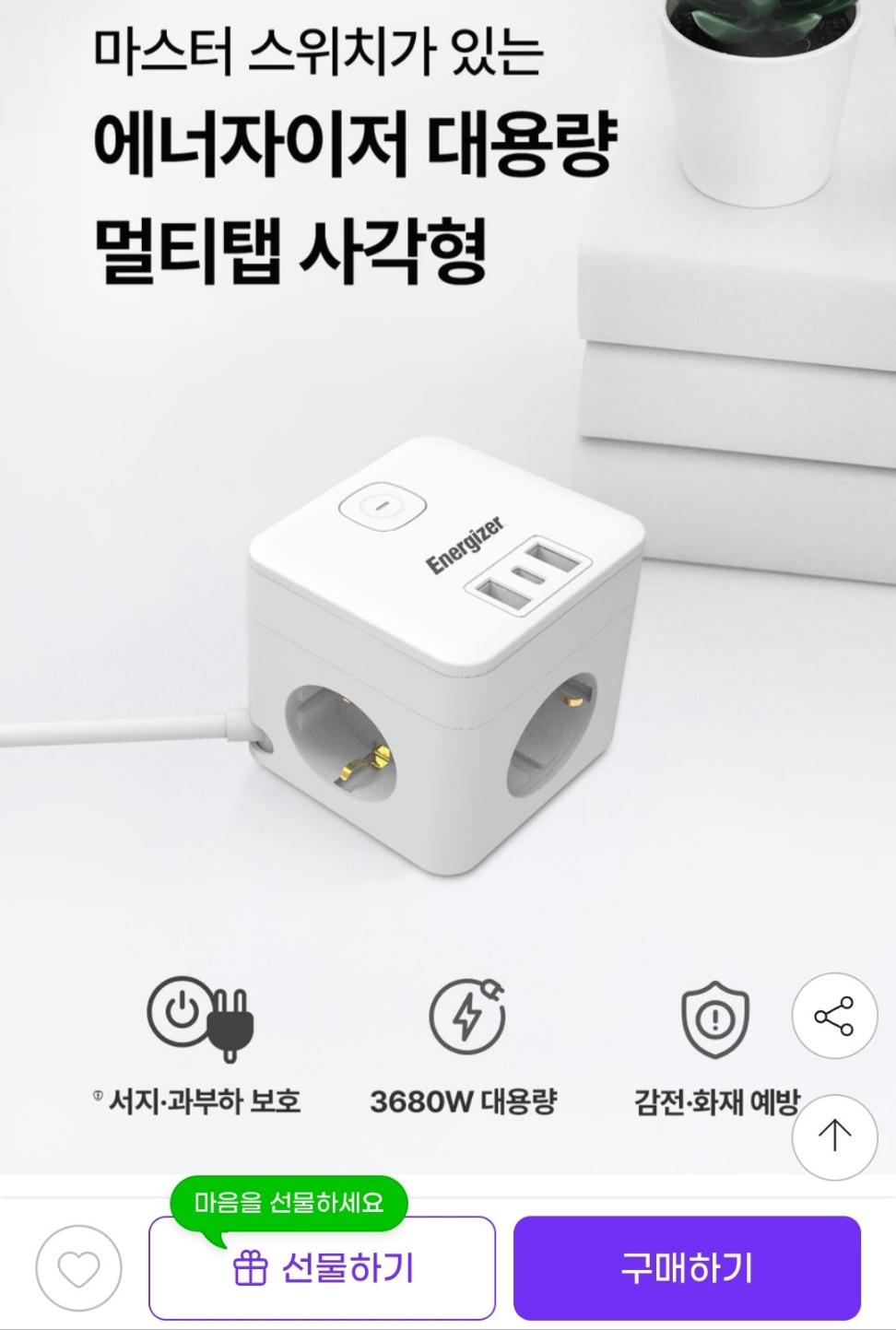Jump back to top with the arrow button

pos(834,1136)
